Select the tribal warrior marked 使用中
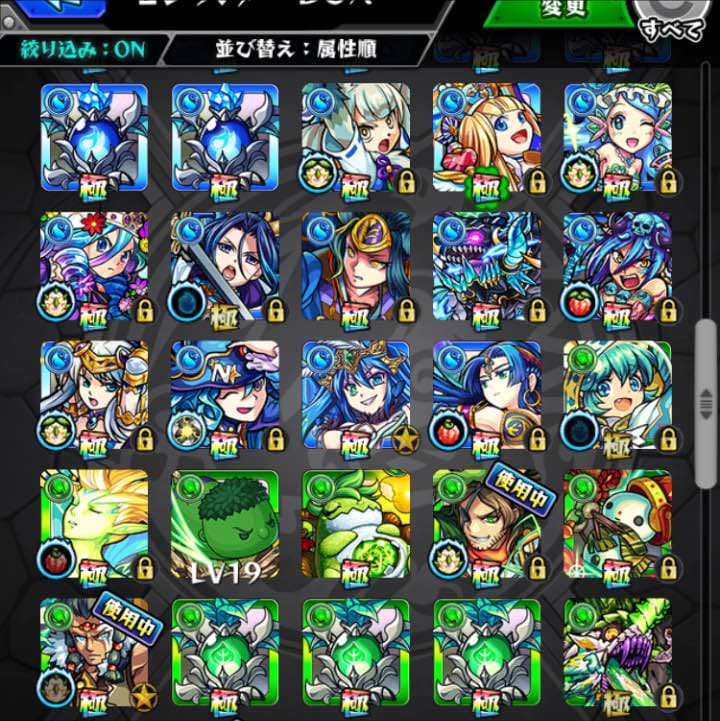Screen dimensions: 720x721 tap(94, 653)
